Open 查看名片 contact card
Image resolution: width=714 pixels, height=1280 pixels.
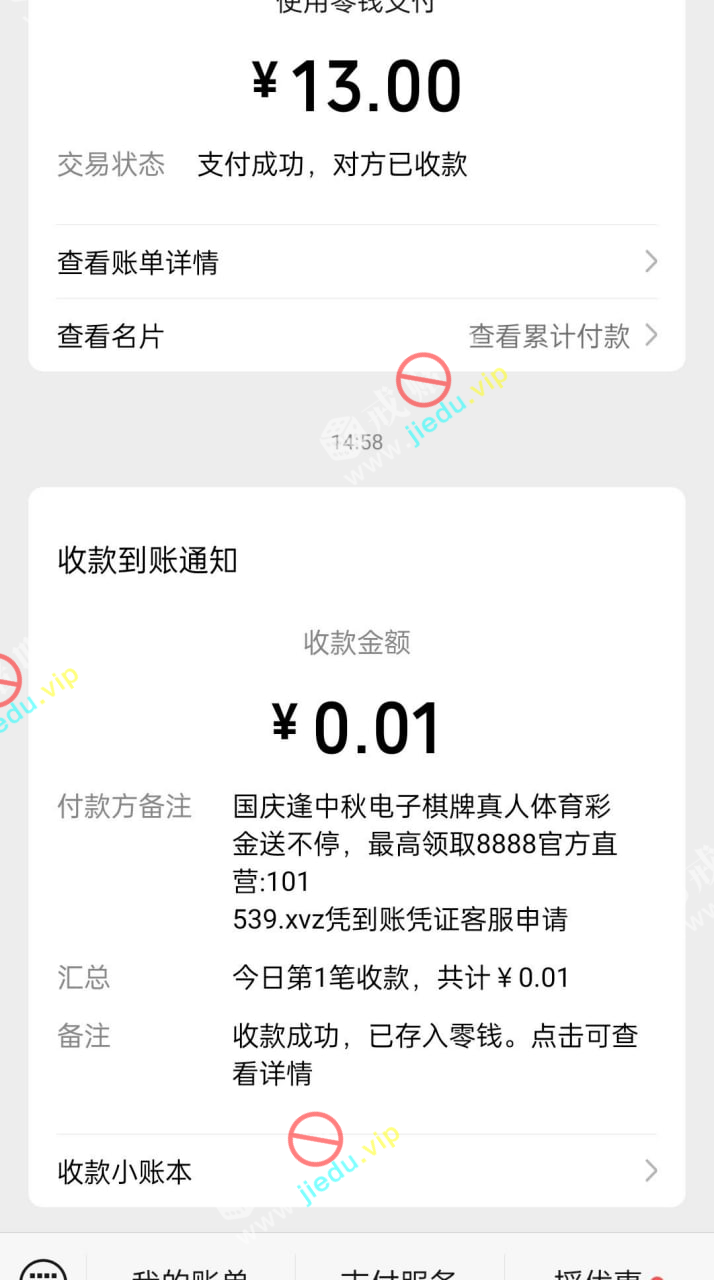pos(110,336)
